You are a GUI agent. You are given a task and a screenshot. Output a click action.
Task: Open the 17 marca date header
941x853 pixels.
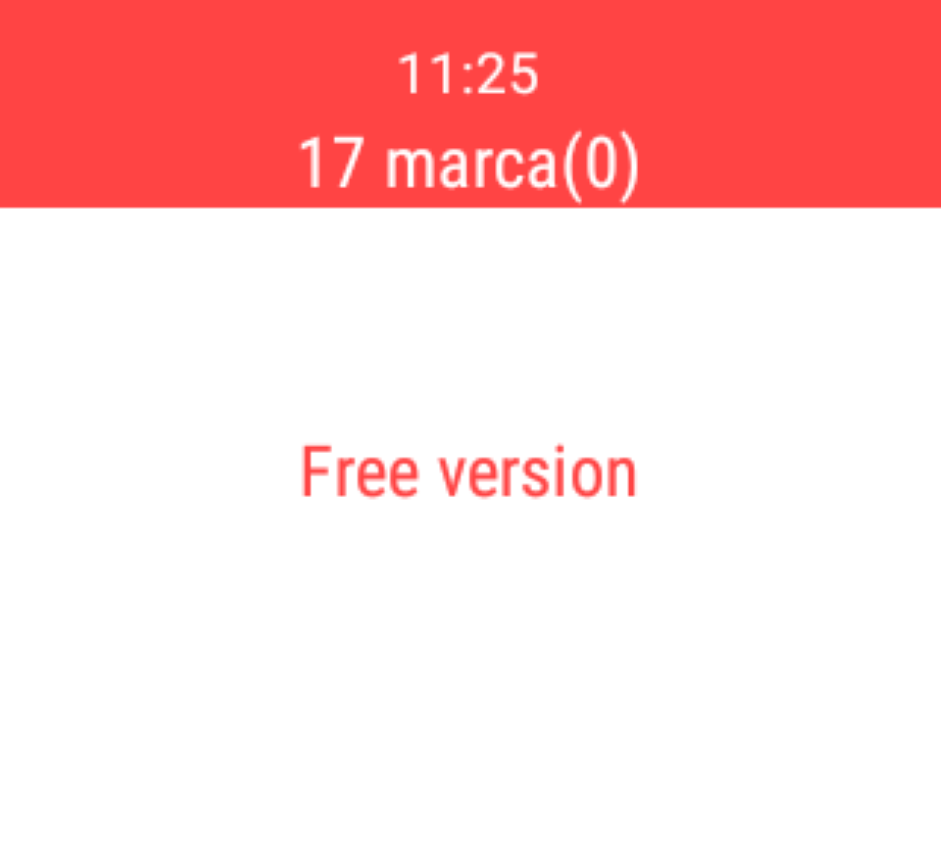tap(468, 162)
